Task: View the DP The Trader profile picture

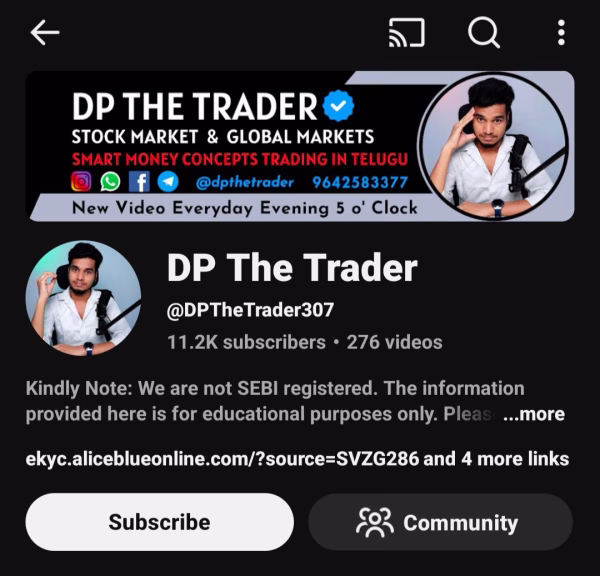Action: 83,298
